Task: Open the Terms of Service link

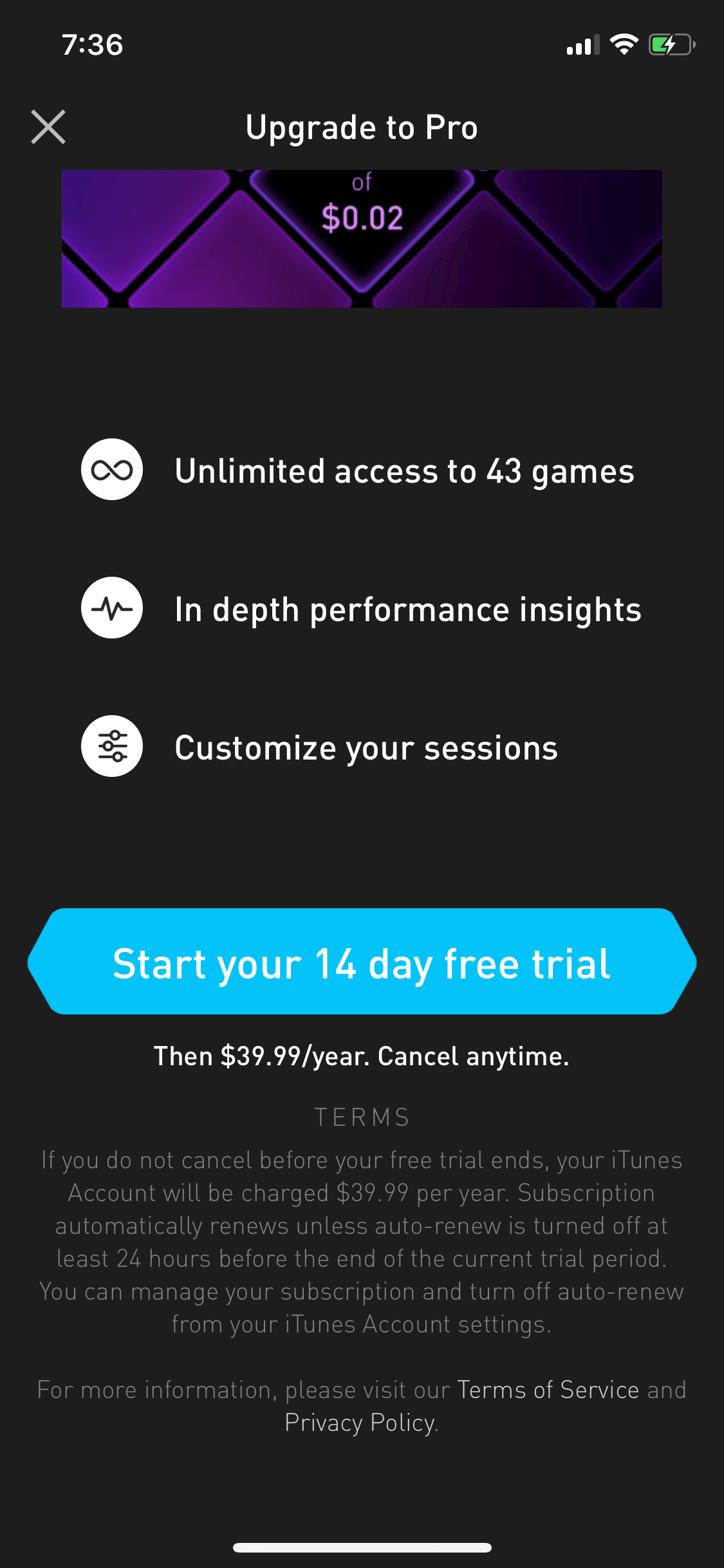Action: [548, 1390]
